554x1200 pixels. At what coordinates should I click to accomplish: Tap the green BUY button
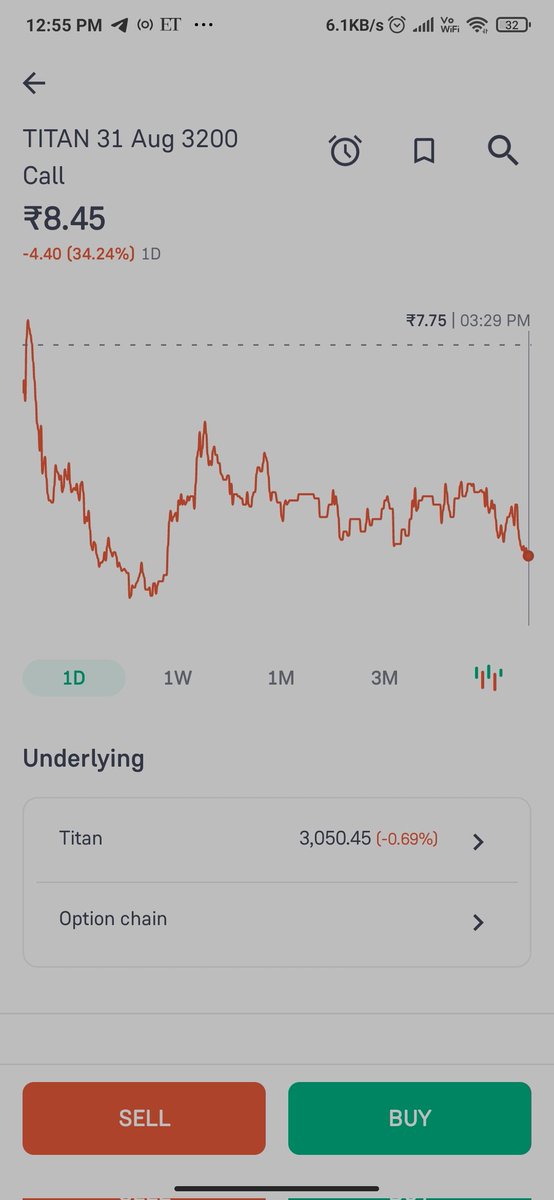click(410, 1118)
